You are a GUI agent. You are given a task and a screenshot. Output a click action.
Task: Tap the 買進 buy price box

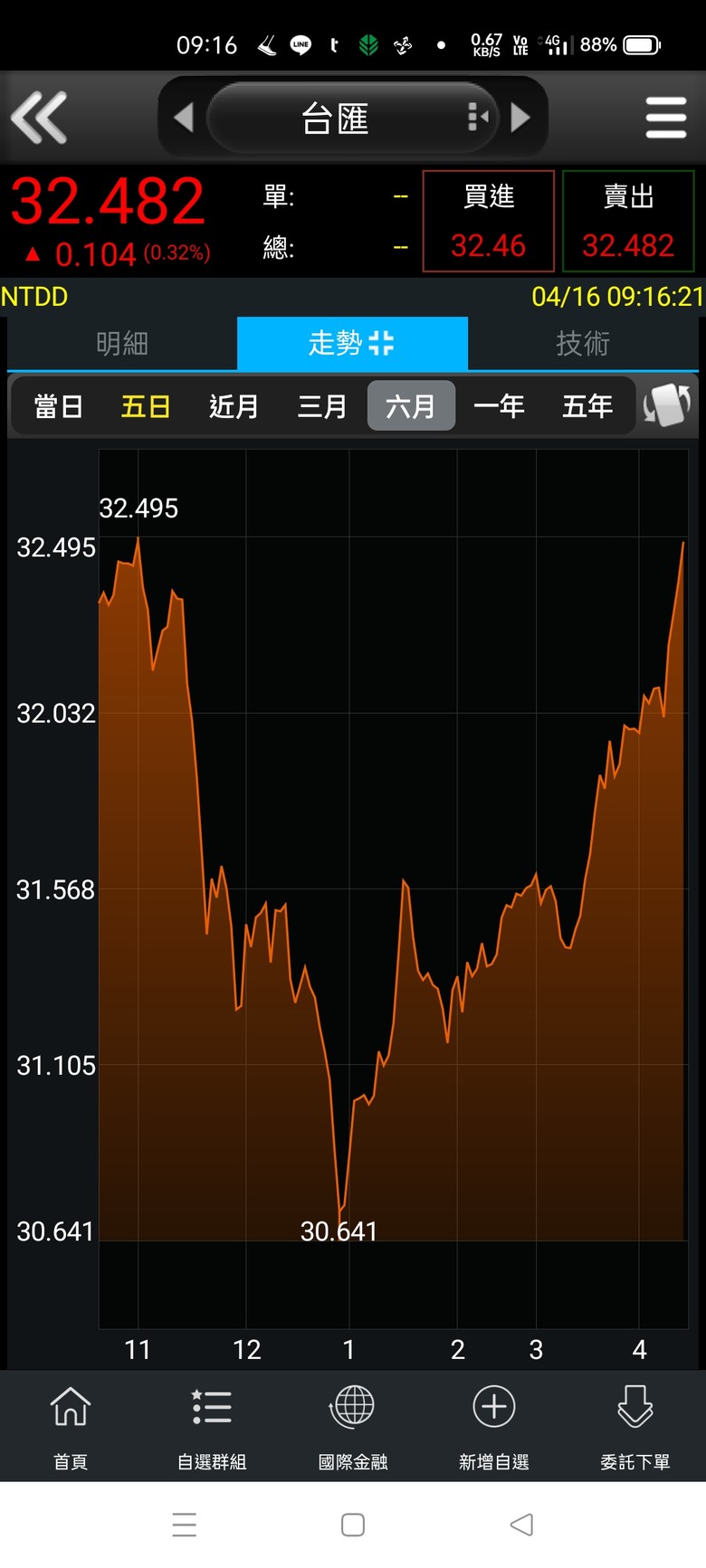488,222
